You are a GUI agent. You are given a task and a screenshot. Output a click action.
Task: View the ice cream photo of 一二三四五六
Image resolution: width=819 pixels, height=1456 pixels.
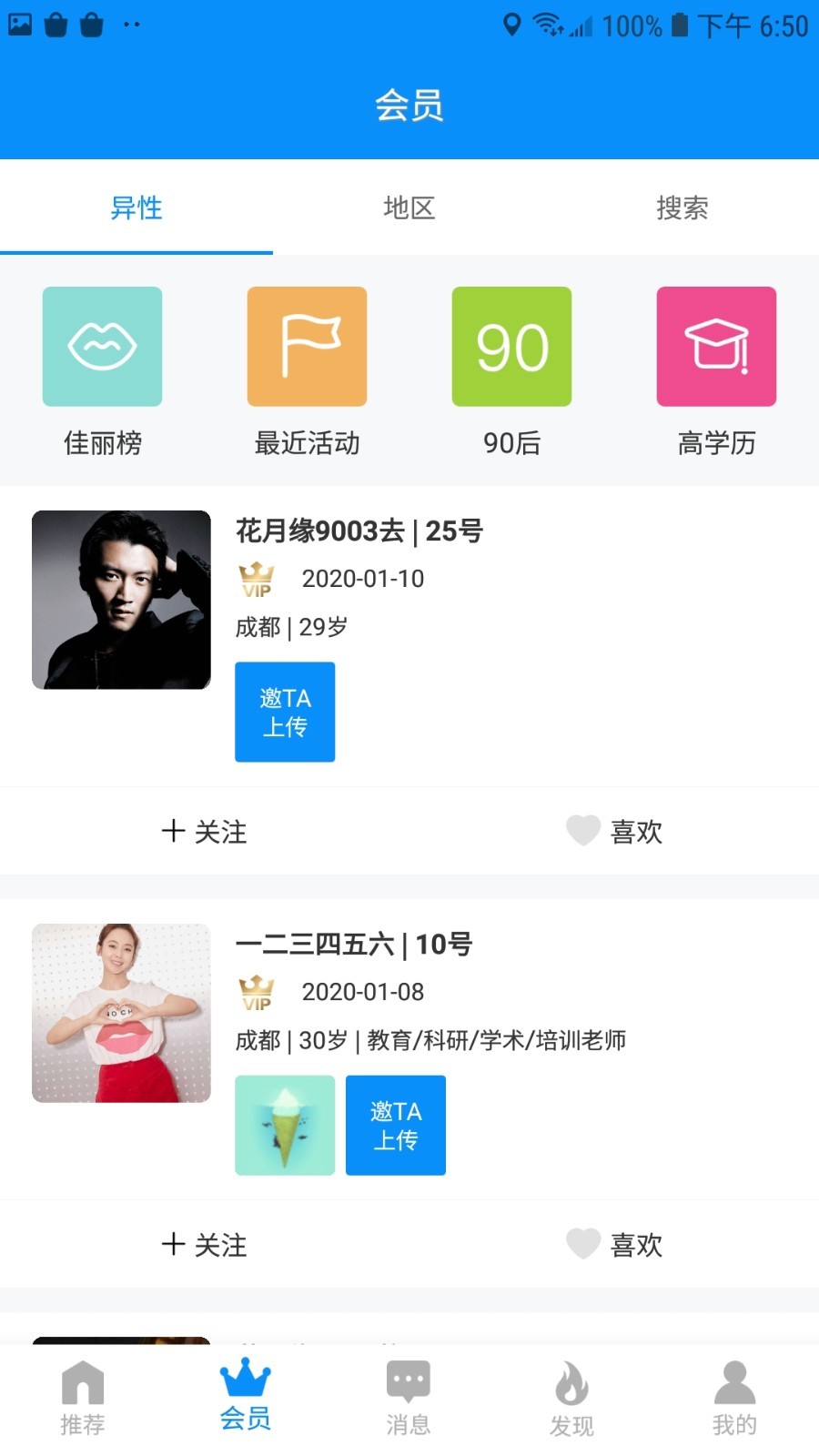285,1125
